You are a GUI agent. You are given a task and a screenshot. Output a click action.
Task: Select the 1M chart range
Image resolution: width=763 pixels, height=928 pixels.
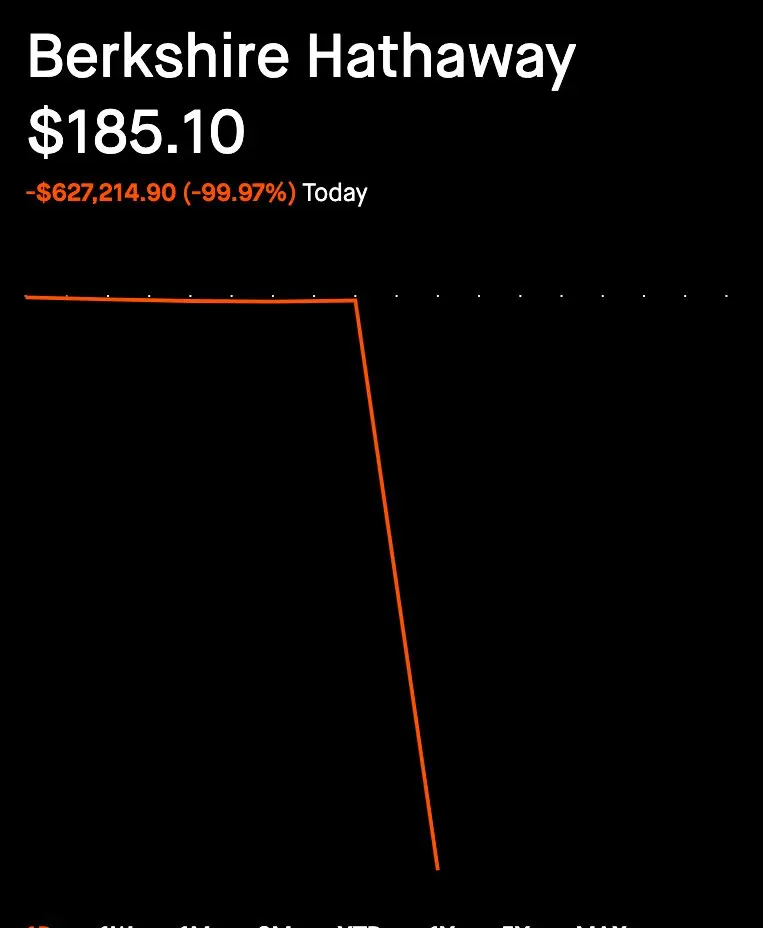195,925
